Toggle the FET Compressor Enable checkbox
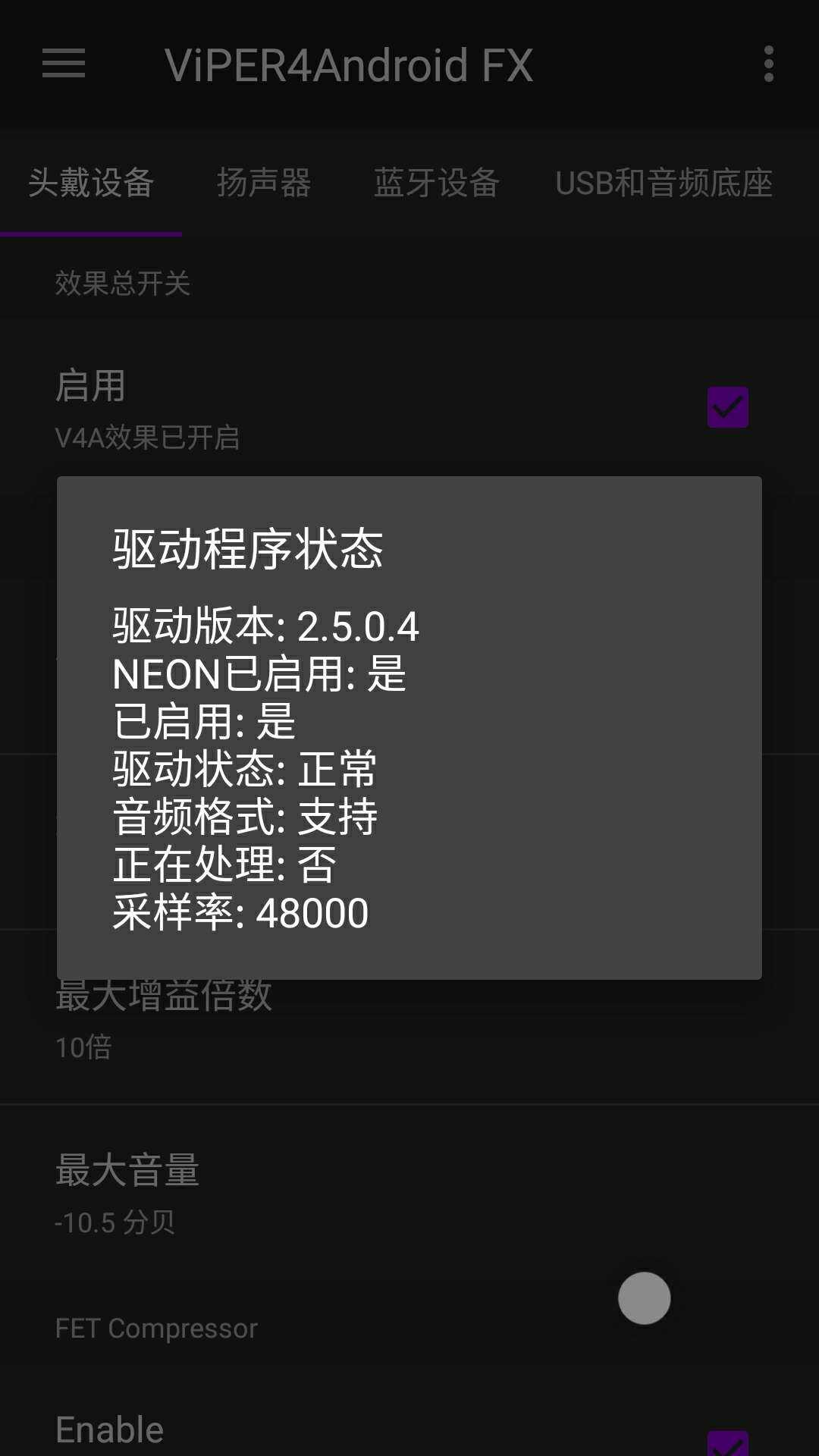The height and width of the screenshot is (1456, 819). pyautogui.click(x=727, y=1443)
